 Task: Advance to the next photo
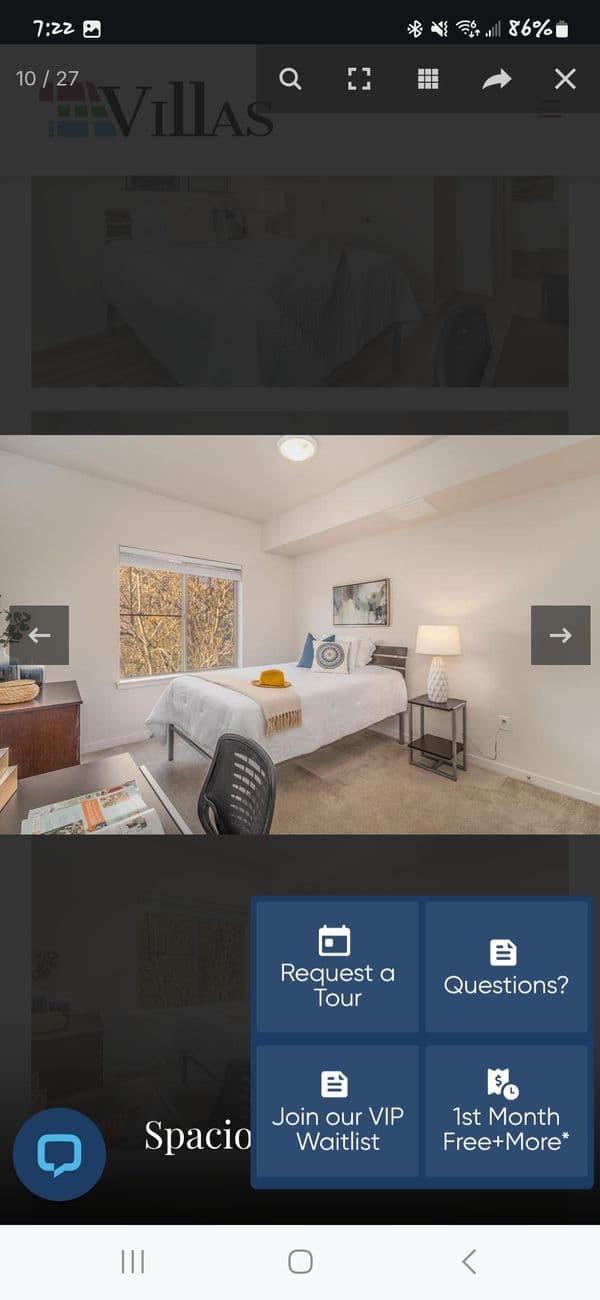560,635
